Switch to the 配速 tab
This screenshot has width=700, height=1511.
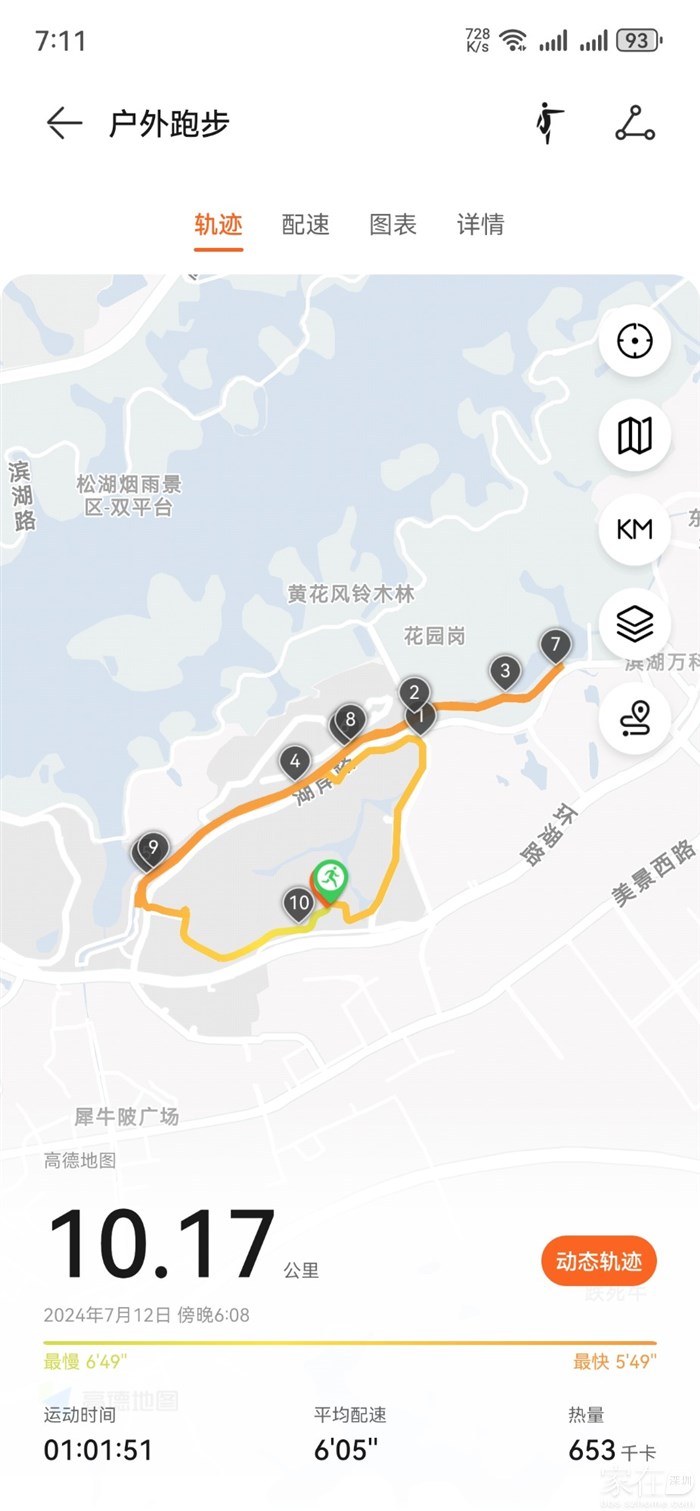(305, 225)
